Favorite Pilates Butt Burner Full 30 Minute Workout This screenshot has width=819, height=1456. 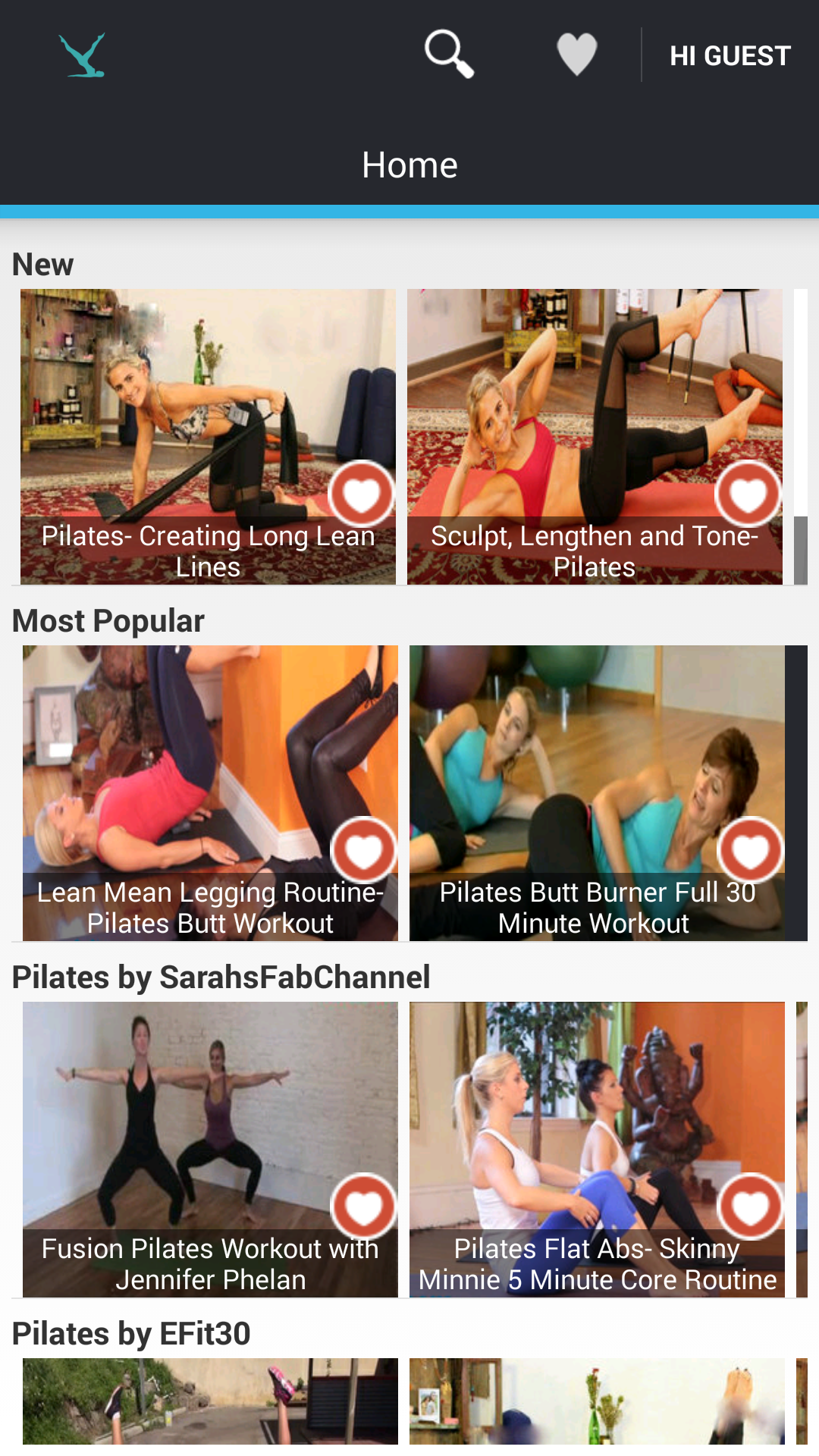[x=751, y=851]
